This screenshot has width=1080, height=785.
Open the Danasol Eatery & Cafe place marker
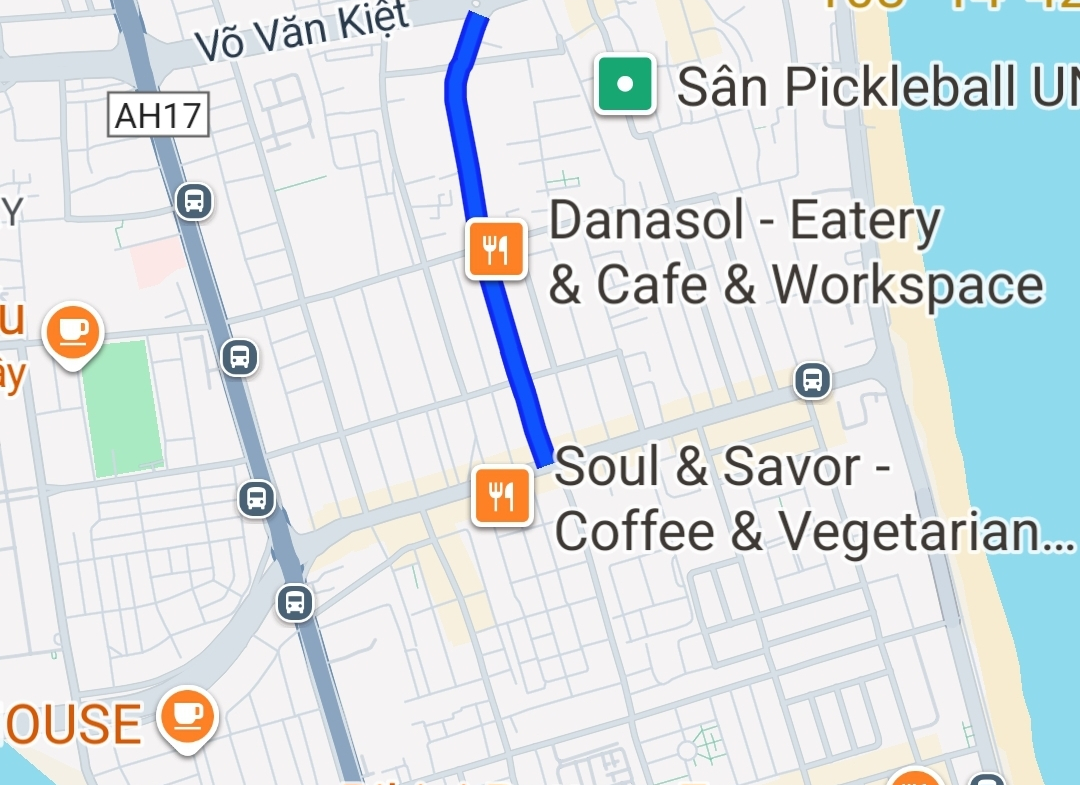click(x=496, y=248)
